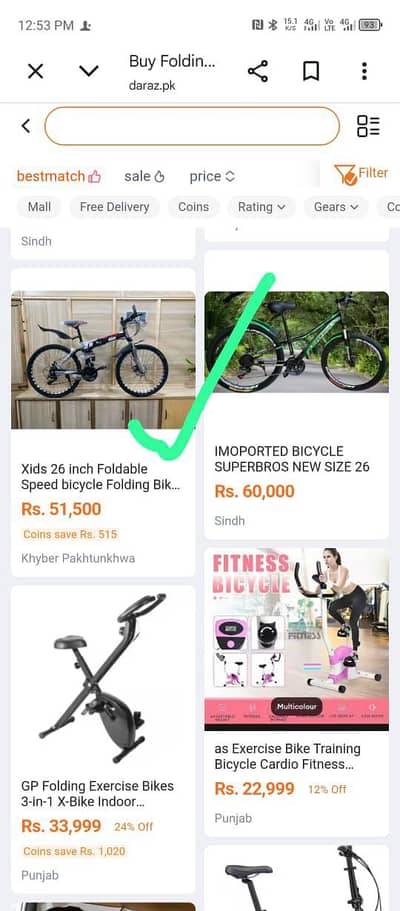
Task: Go back using the arrow beside search
Action: click(x=25, y=125)
